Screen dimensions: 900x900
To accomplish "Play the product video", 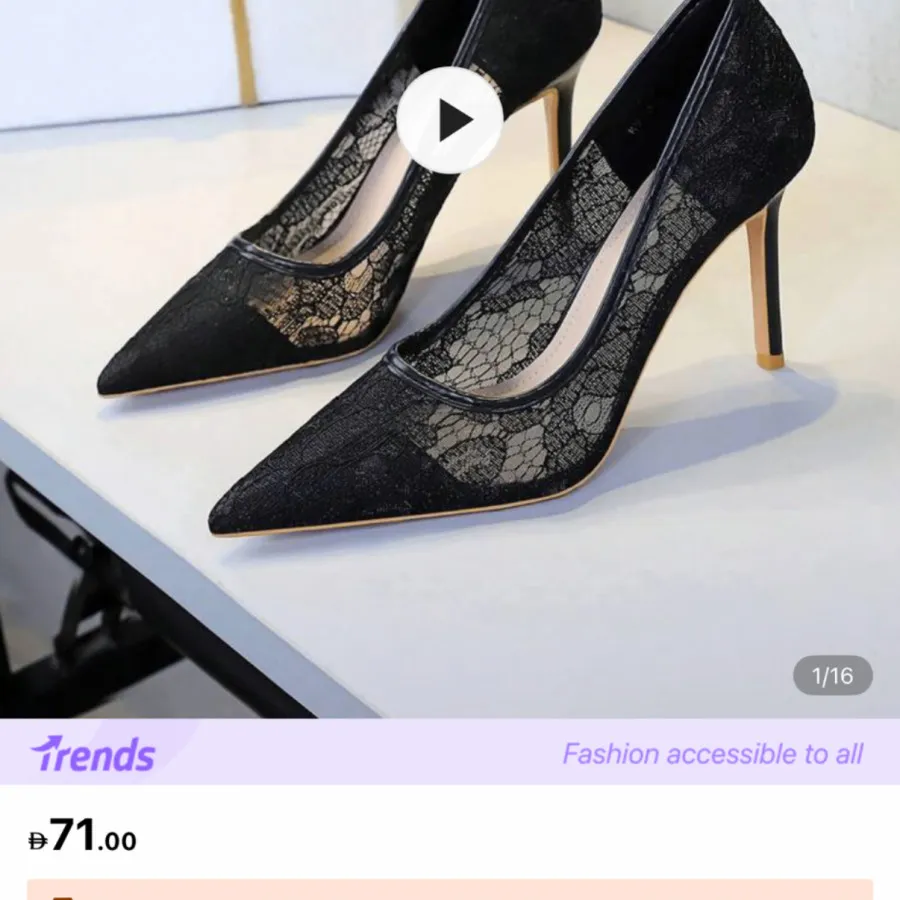I will [x=450, y=121].
